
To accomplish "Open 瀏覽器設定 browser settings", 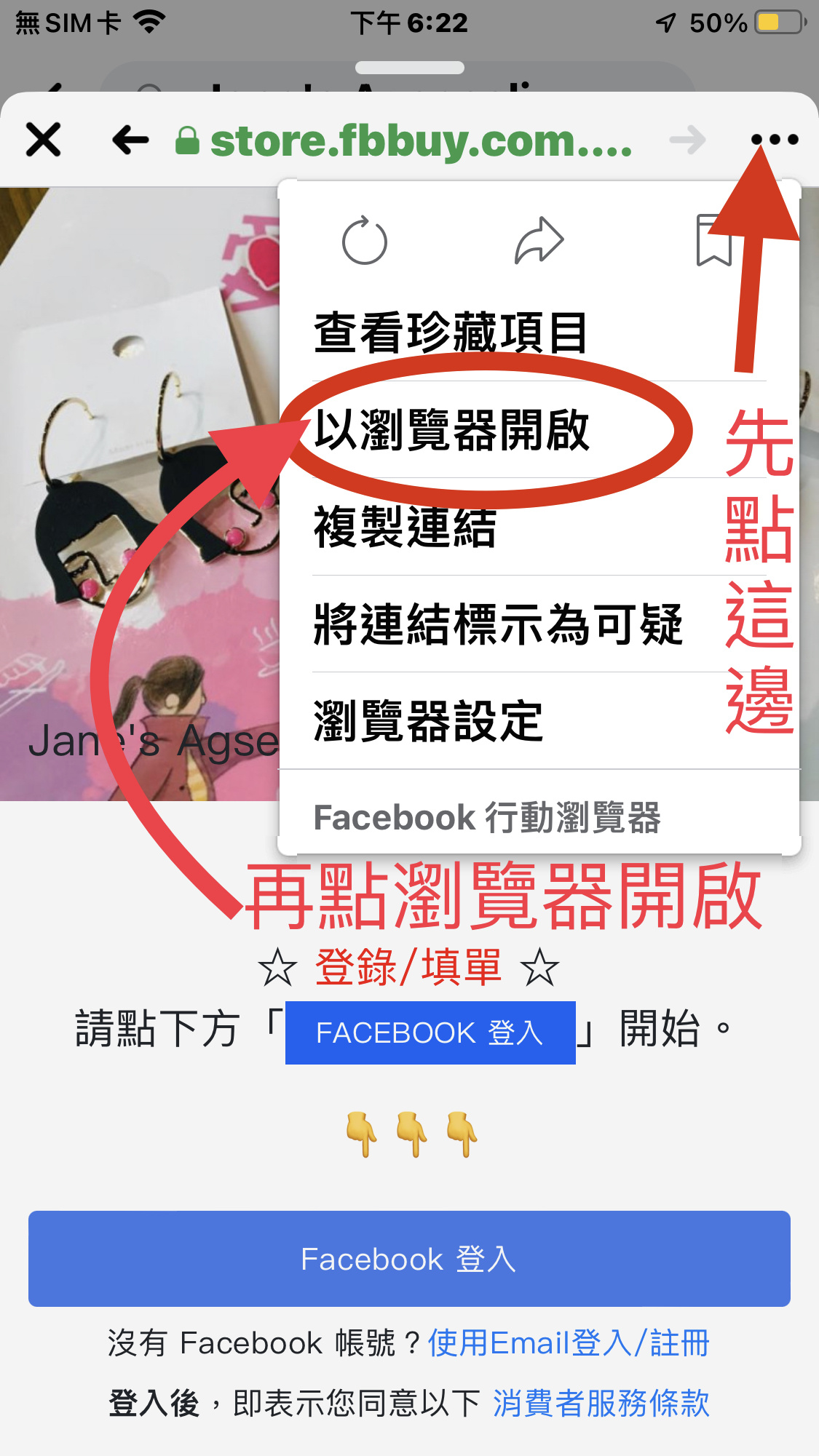I will (x=428, y=721).
